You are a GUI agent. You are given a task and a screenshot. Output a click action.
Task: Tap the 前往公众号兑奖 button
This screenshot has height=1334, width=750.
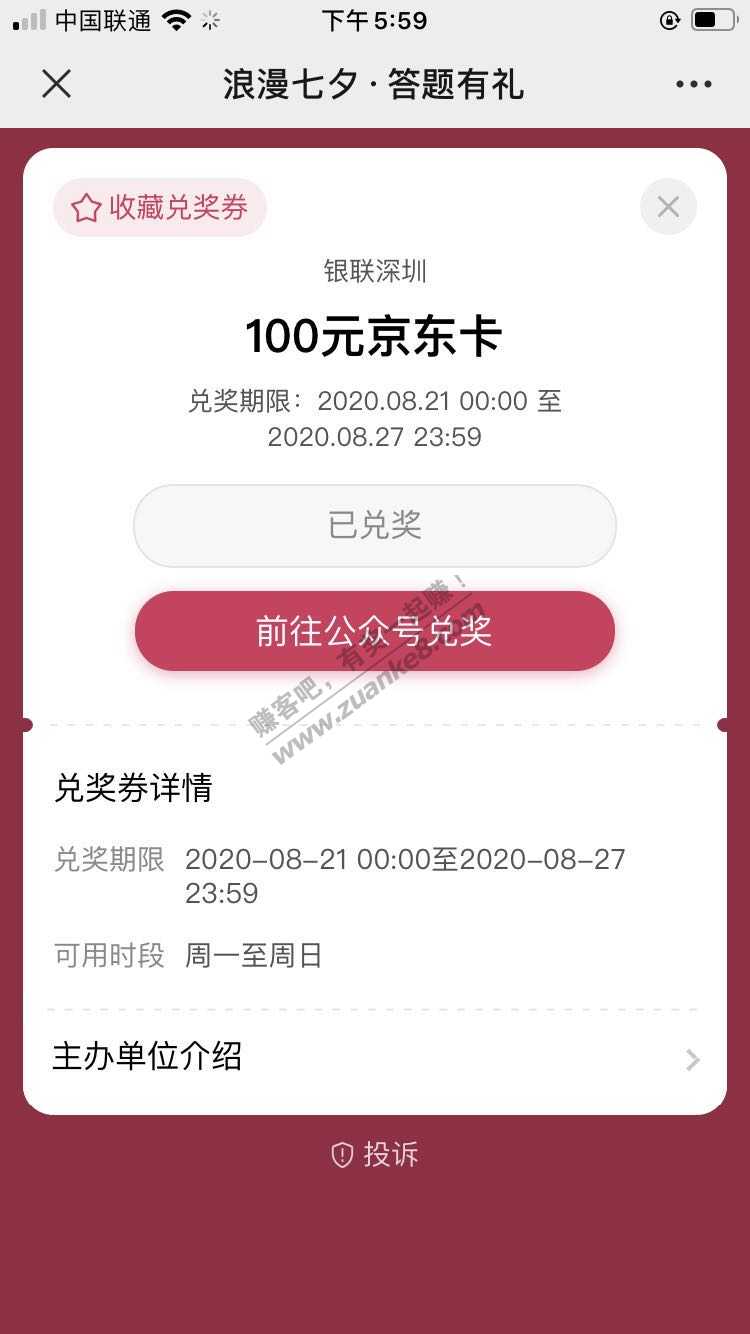click(375, 631)
